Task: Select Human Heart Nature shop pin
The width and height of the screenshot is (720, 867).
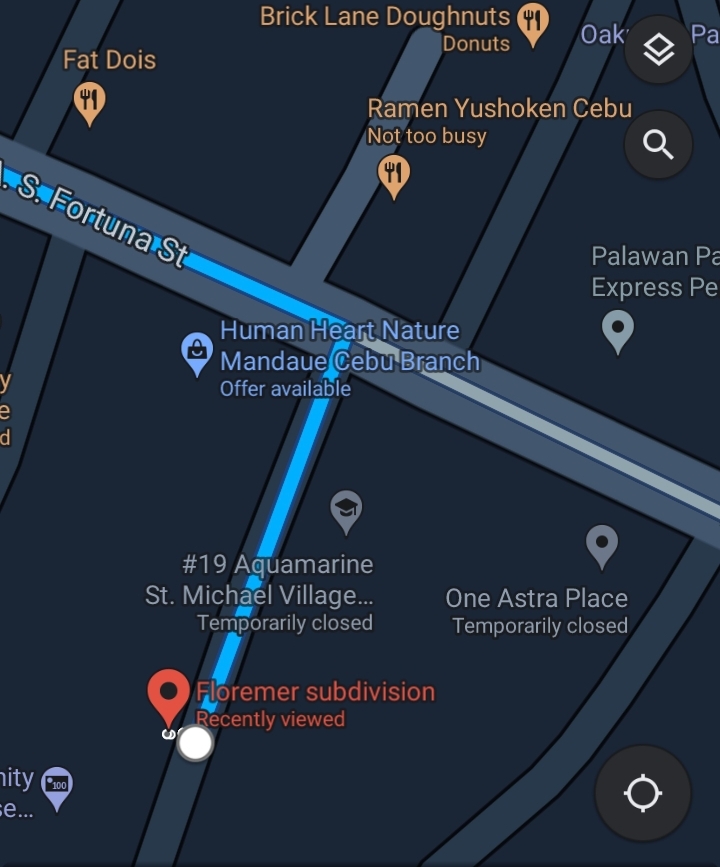Action: point(196,352)
